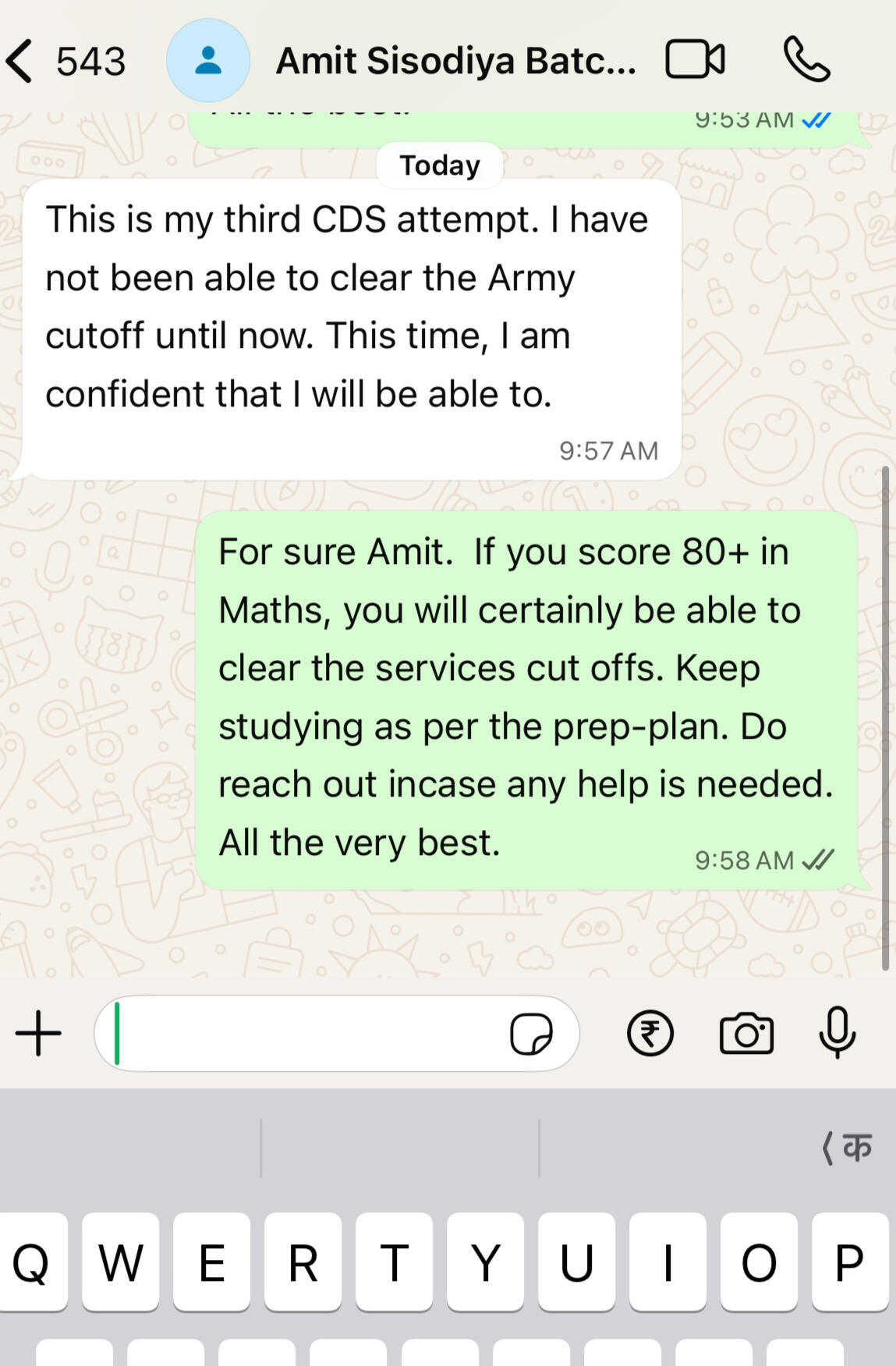896x1366 pixels.
Task: Open the sticker picker
Action: click(x=531, y=1034)
